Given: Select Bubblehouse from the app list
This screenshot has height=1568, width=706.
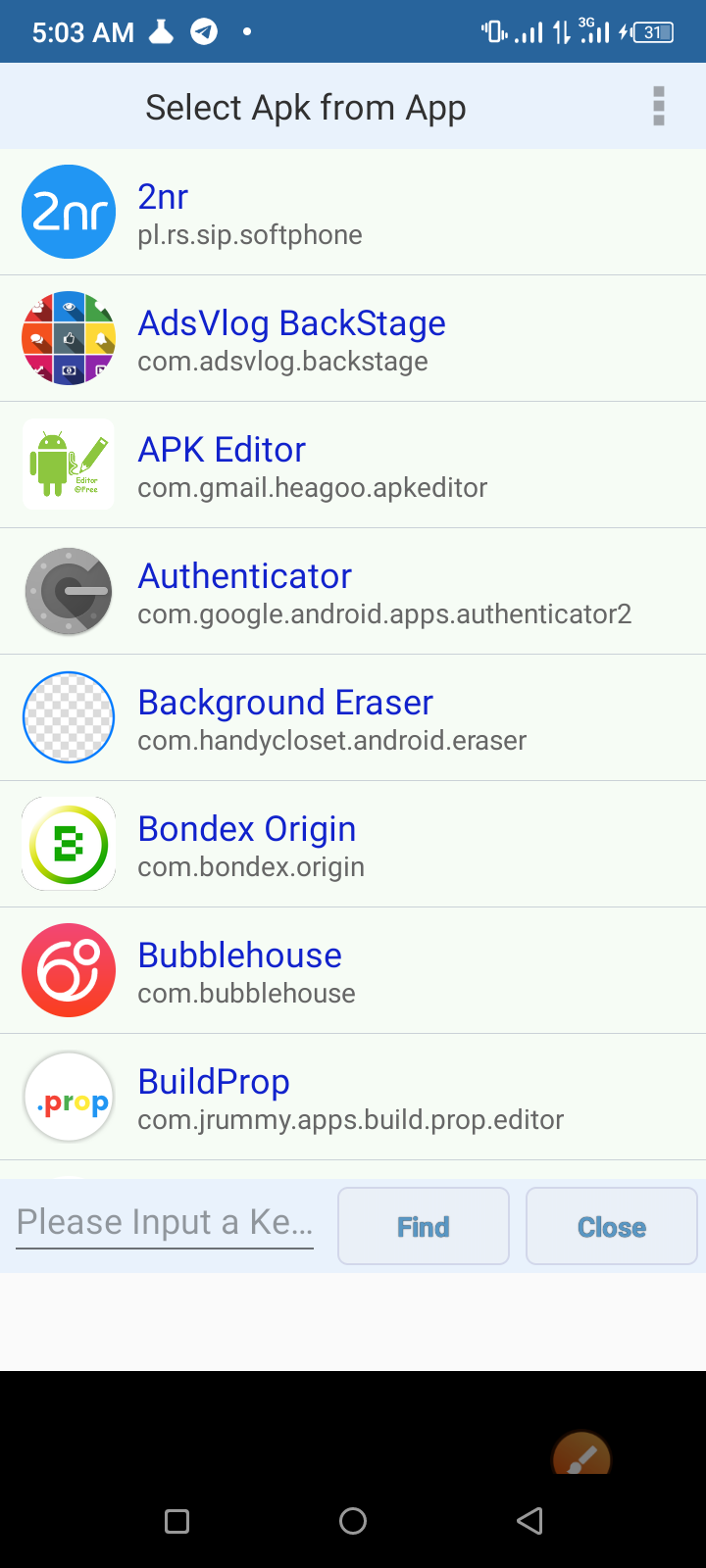Looking at the screenshot, I should (353, 971).
